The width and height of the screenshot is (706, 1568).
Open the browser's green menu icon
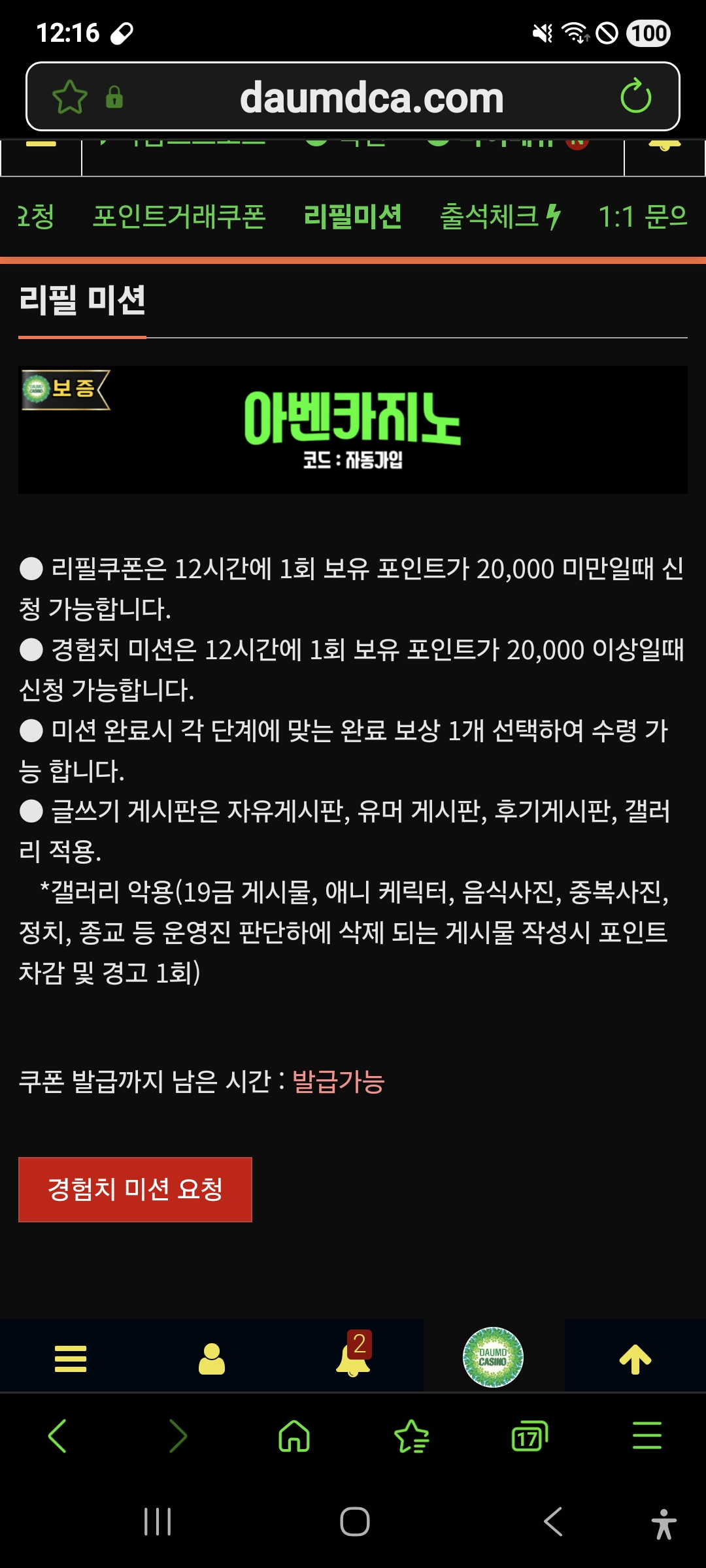647,1436
